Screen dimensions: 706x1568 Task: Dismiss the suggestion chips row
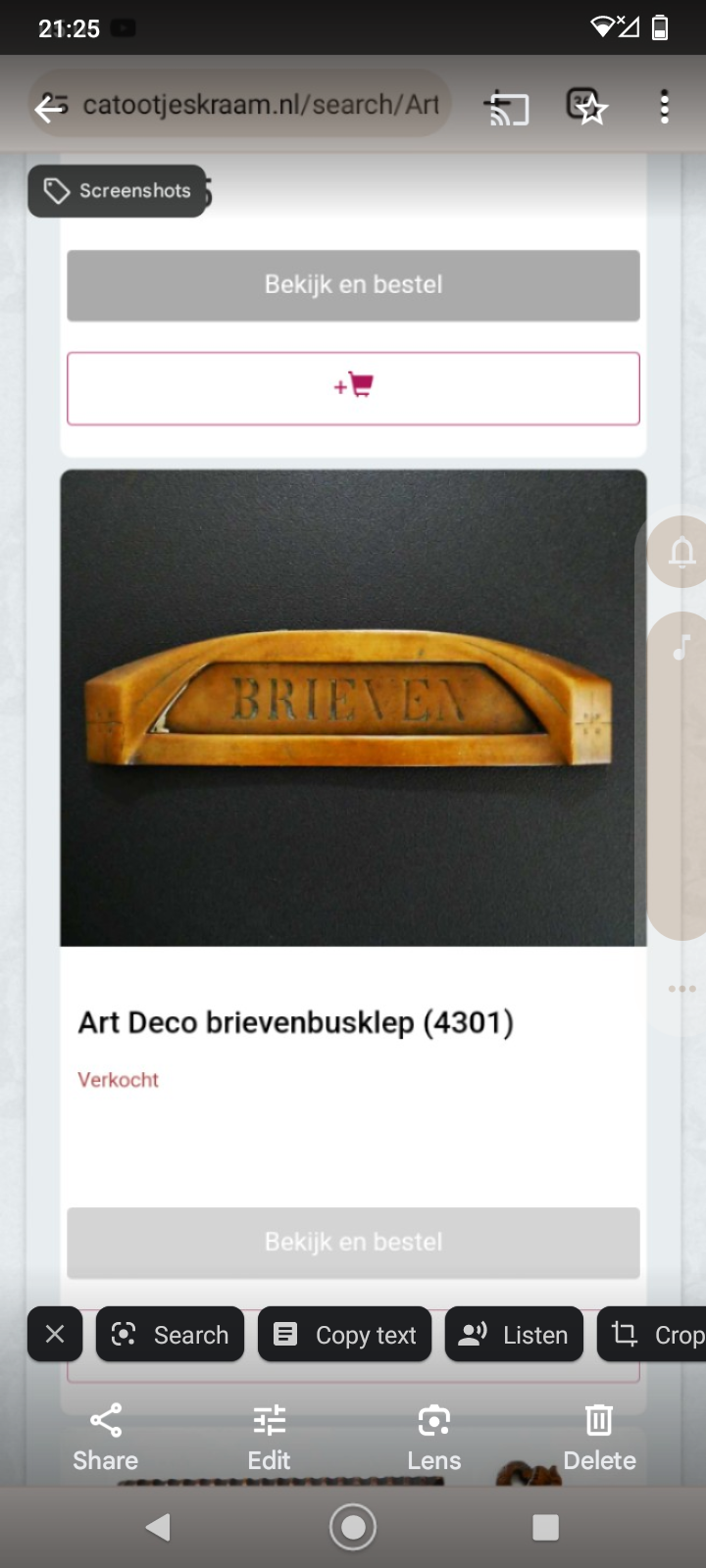(55, 1334)
